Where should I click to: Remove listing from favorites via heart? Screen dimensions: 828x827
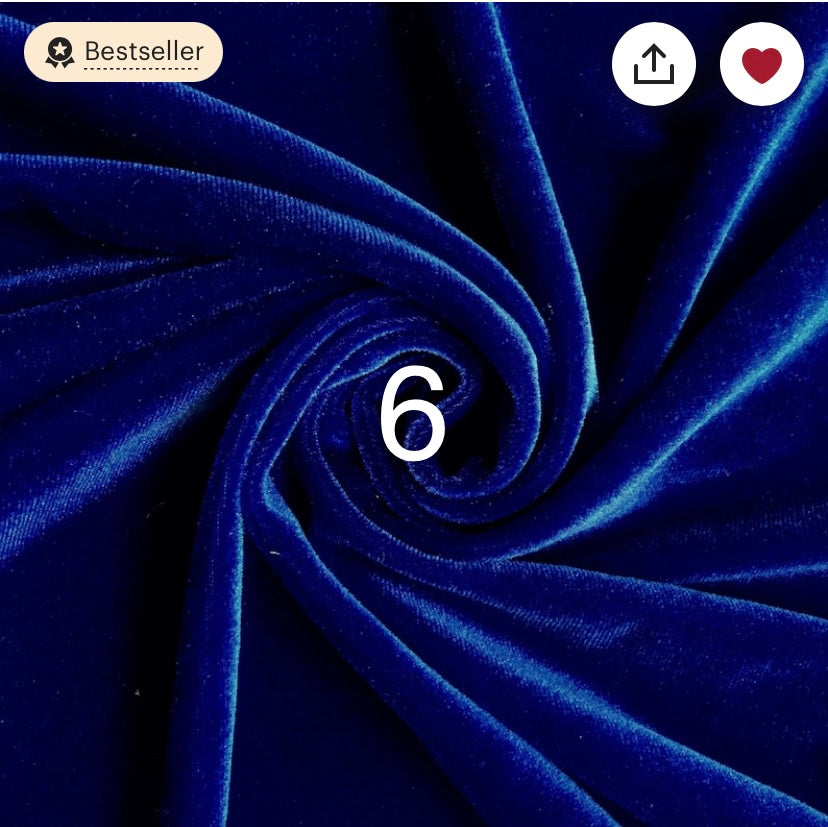[761, 64]
